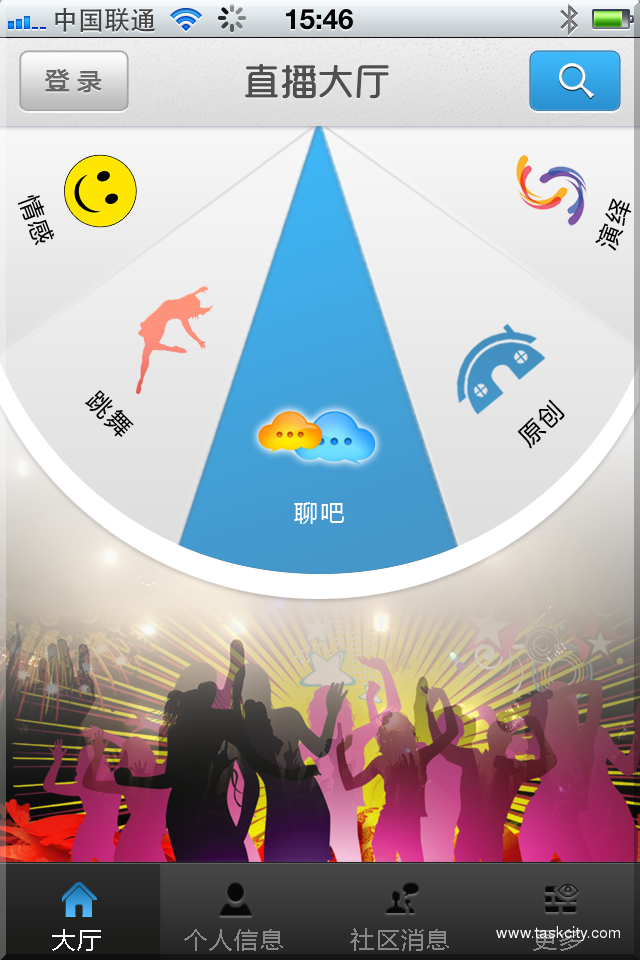Switch to the 大厅 tab

(x=79, y=915)
